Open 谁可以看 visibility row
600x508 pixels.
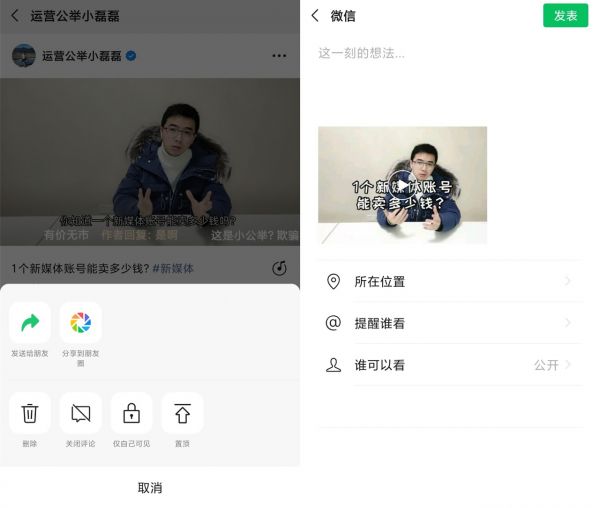point(448,365)
